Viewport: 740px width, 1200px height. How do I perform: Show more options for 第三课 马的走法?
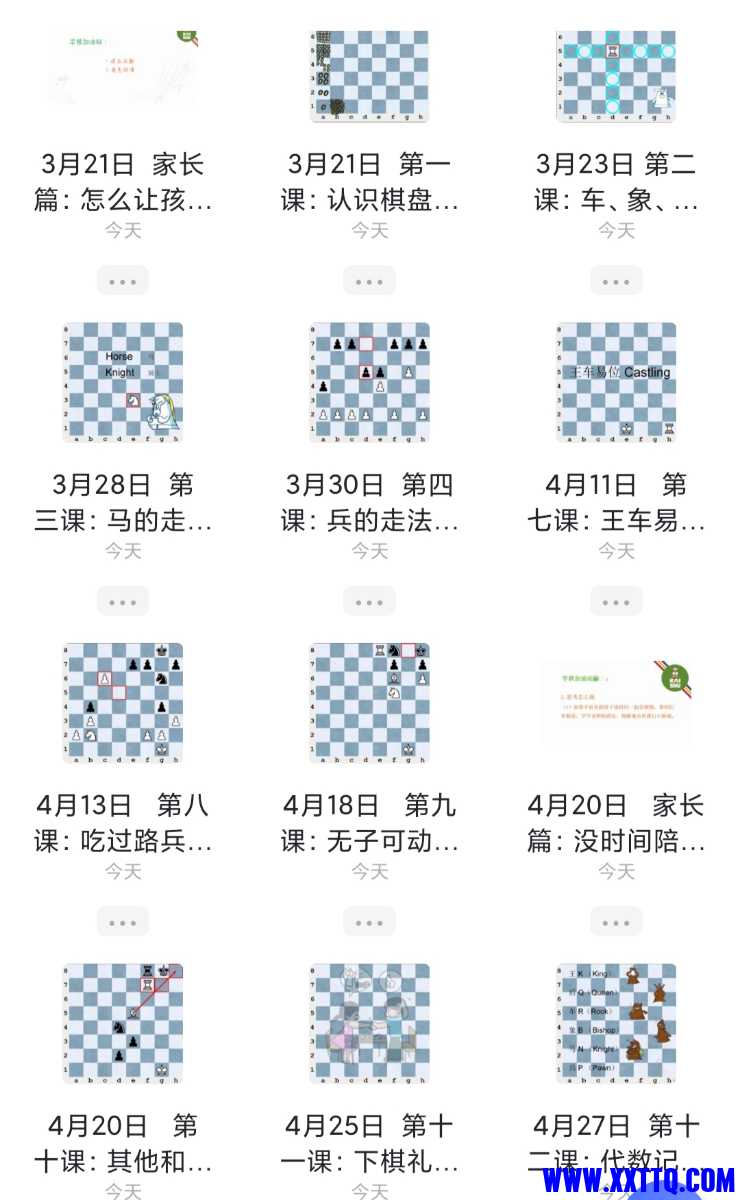coord(123,601)
